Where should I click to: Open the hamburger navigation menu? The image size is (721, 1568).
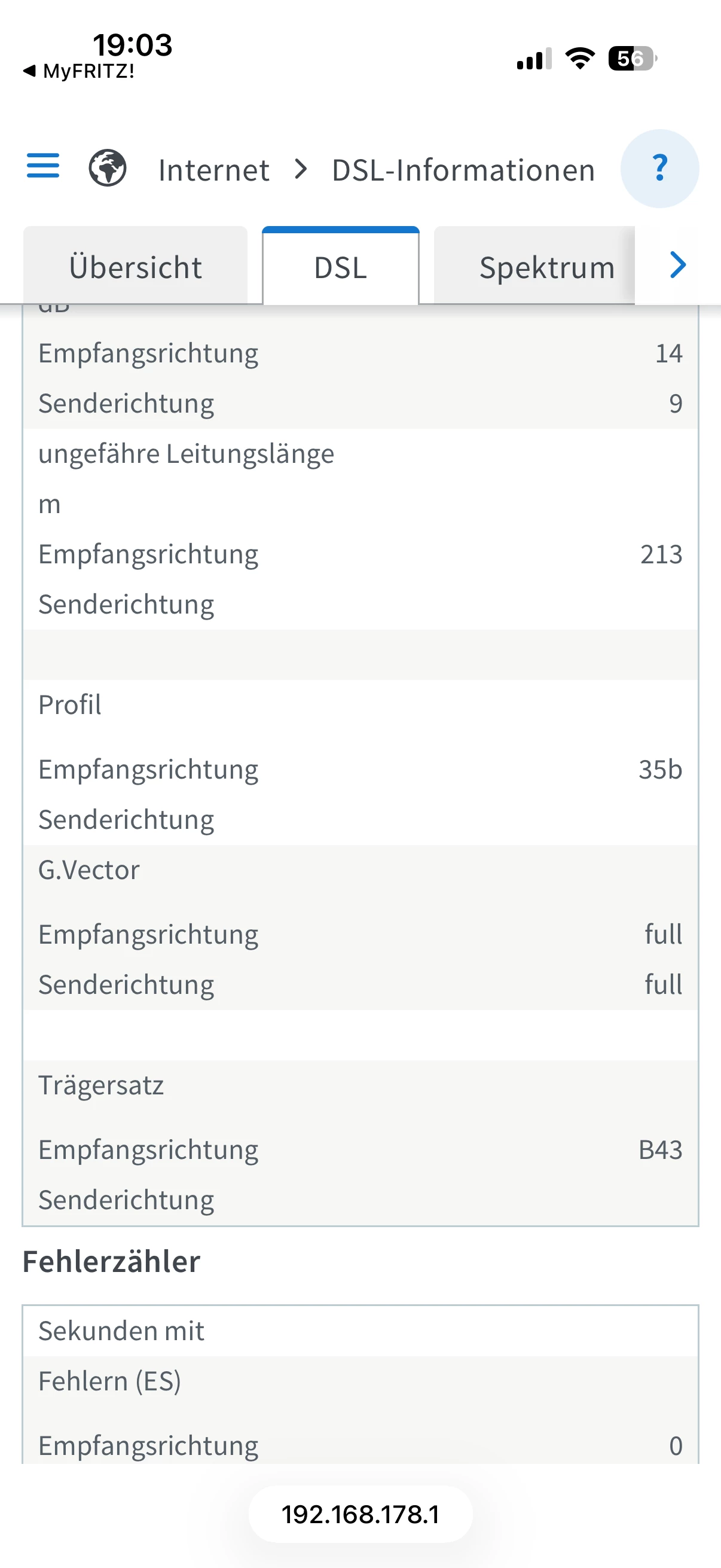tap(43, 166)
